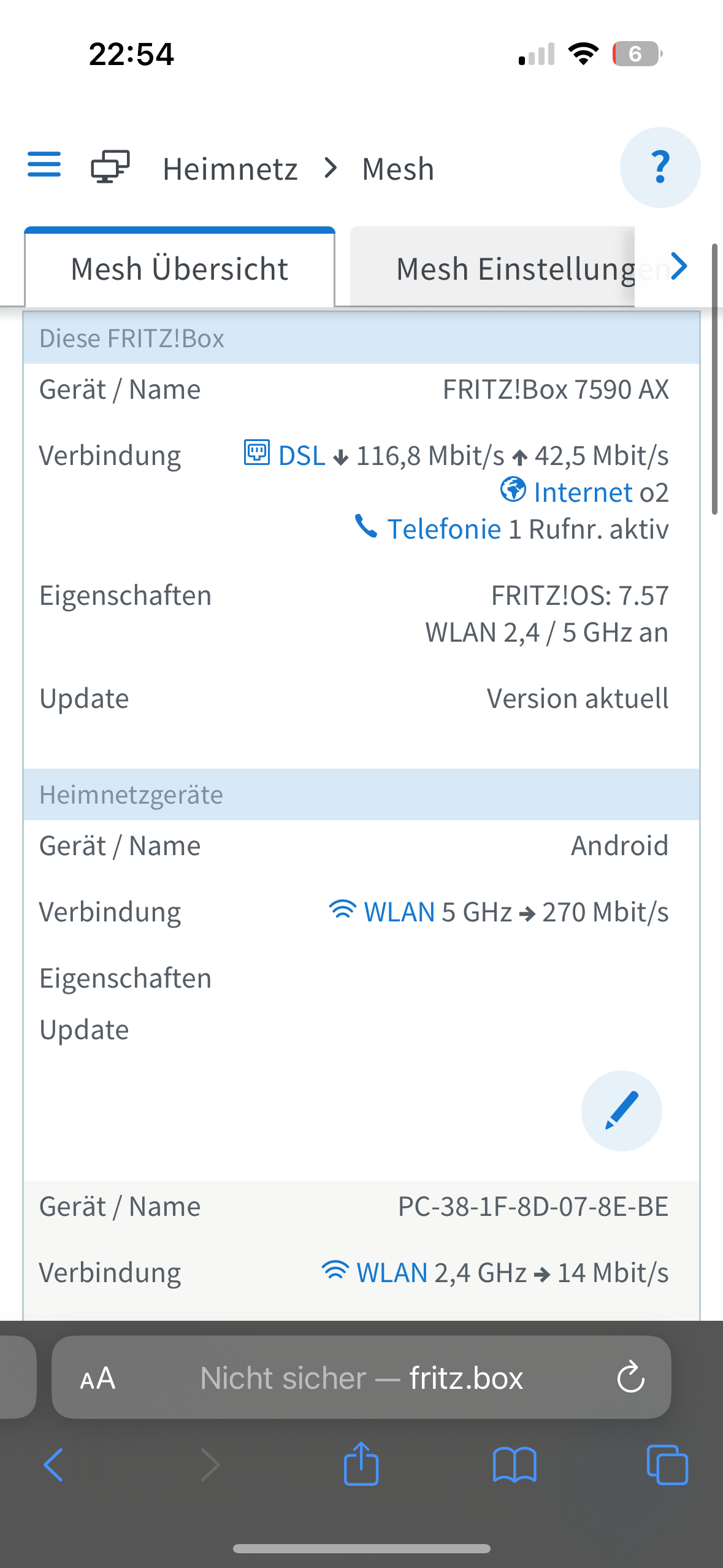Show more tabs with right chevron
The image size is (723, 1568).
pos(678,267)
